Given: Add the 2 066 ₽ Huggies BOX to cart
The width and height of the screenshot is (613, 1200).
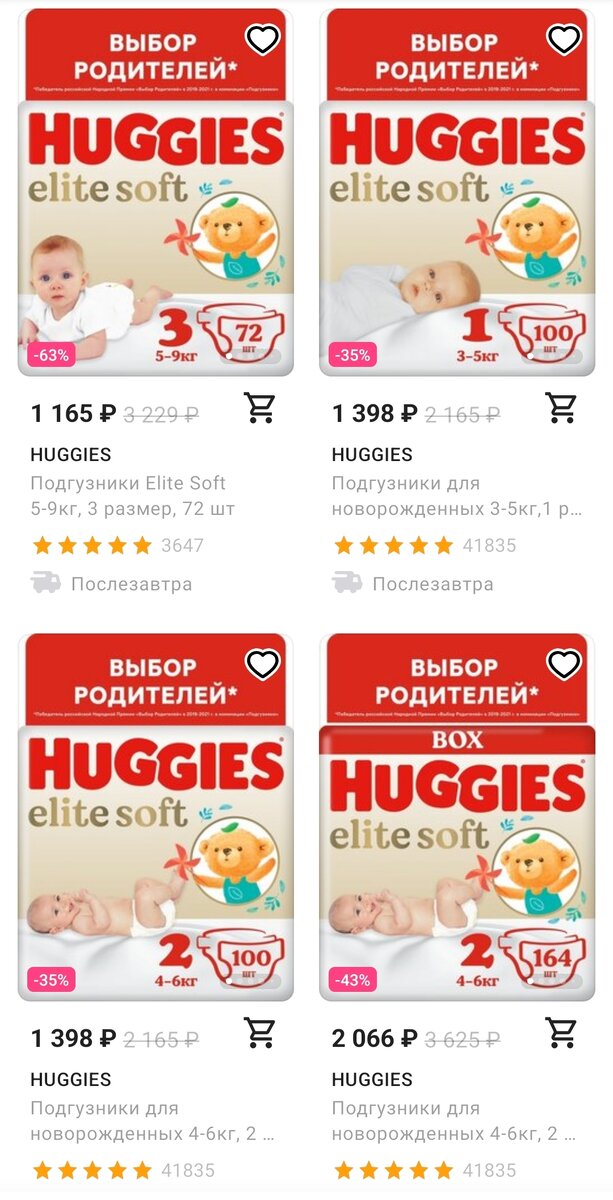Looking at the screenshot, I should click(x=561, y=1032).
